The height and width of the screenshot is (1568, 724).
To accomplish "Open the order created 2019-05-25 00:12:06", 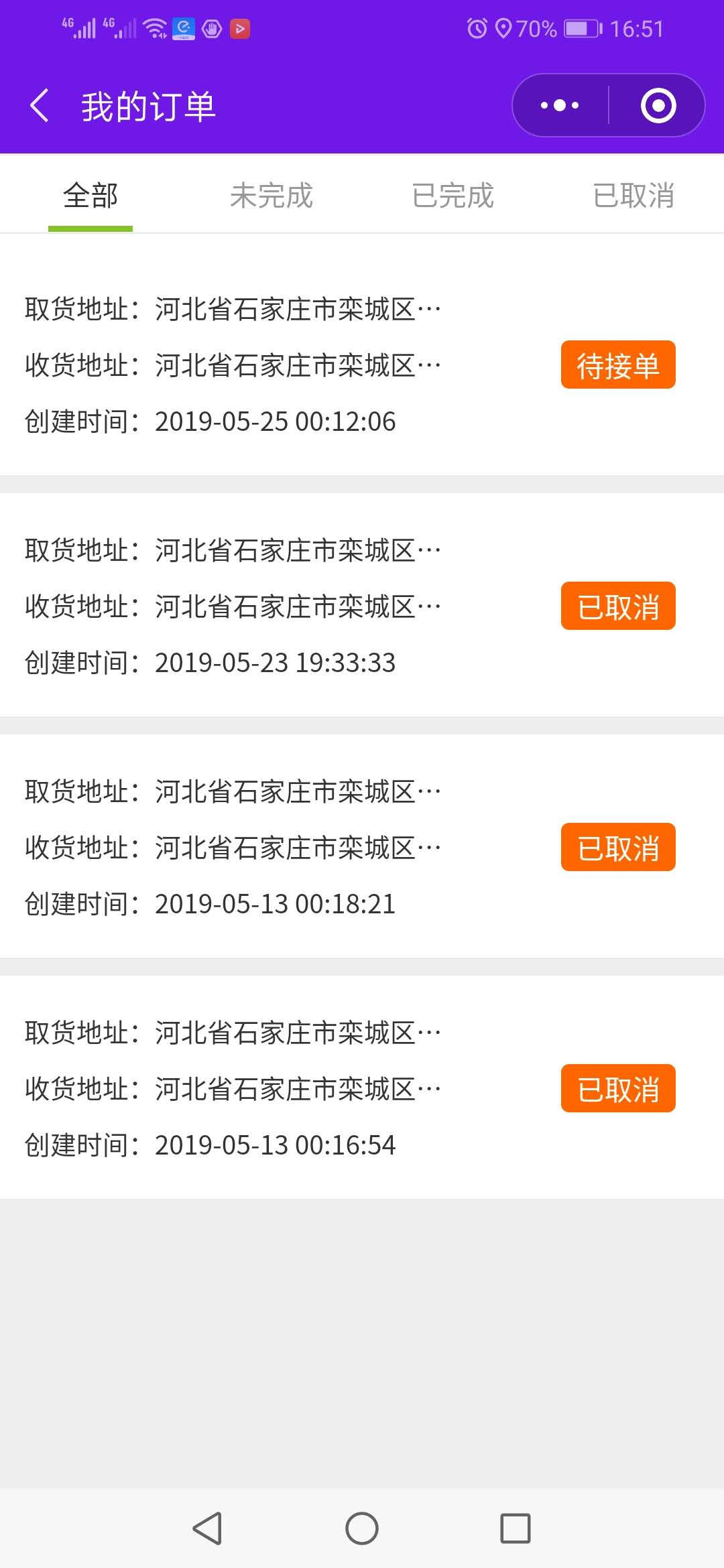I will [x=362, y=365].
